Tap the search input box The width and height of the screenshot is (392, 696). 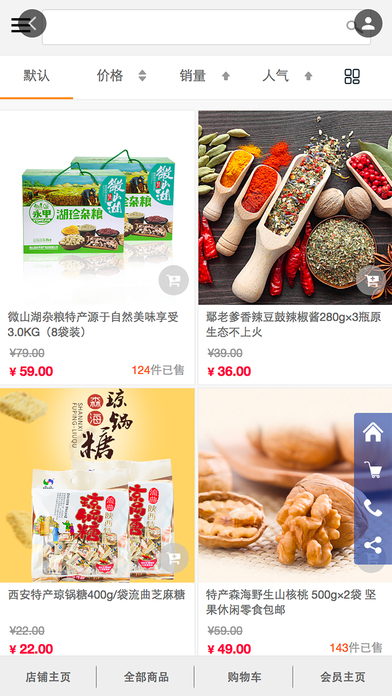tap(206, 27)
